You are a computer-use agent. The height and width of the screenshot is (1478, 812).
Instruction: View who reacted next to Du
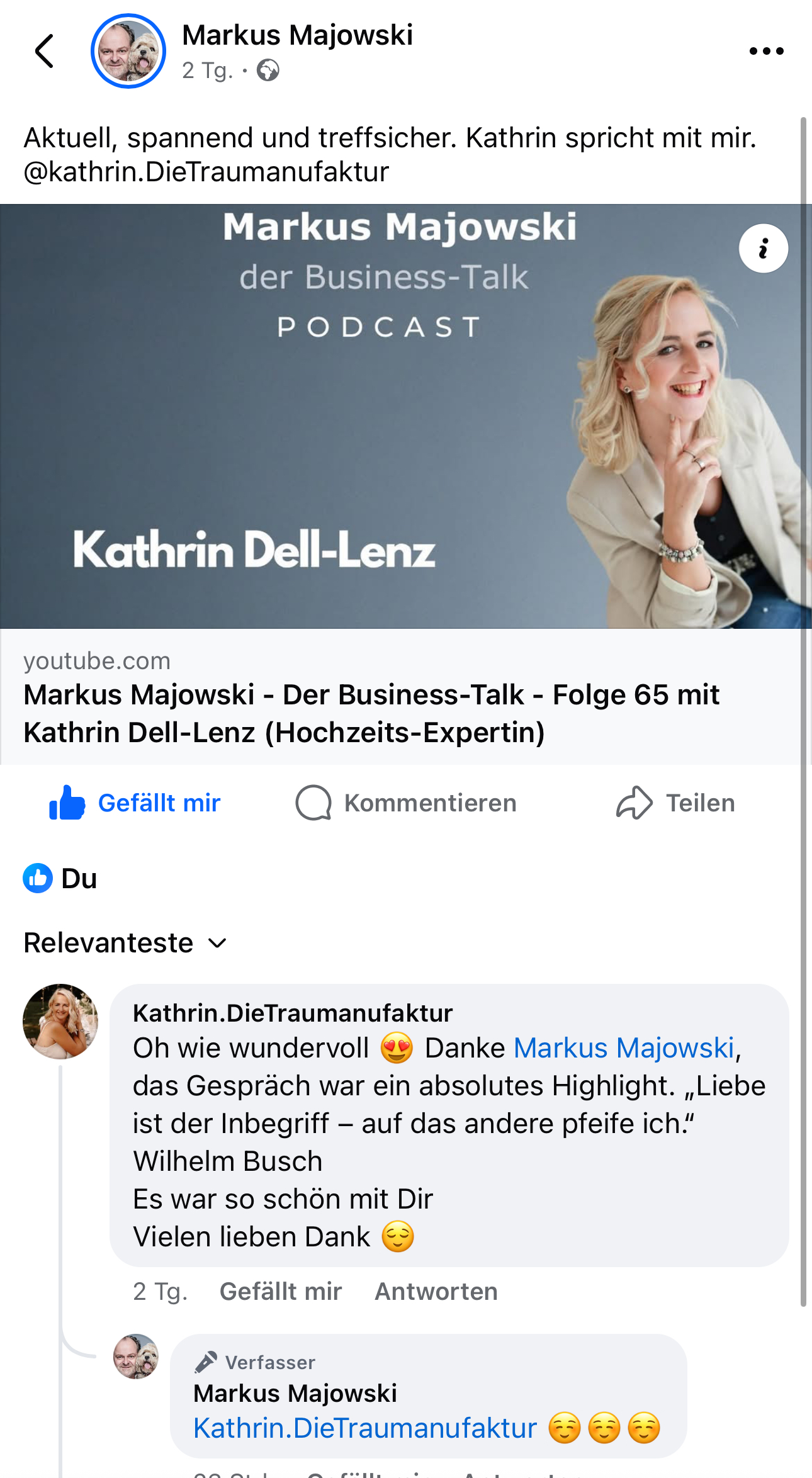pyautogui.click(x=60, y=878)
